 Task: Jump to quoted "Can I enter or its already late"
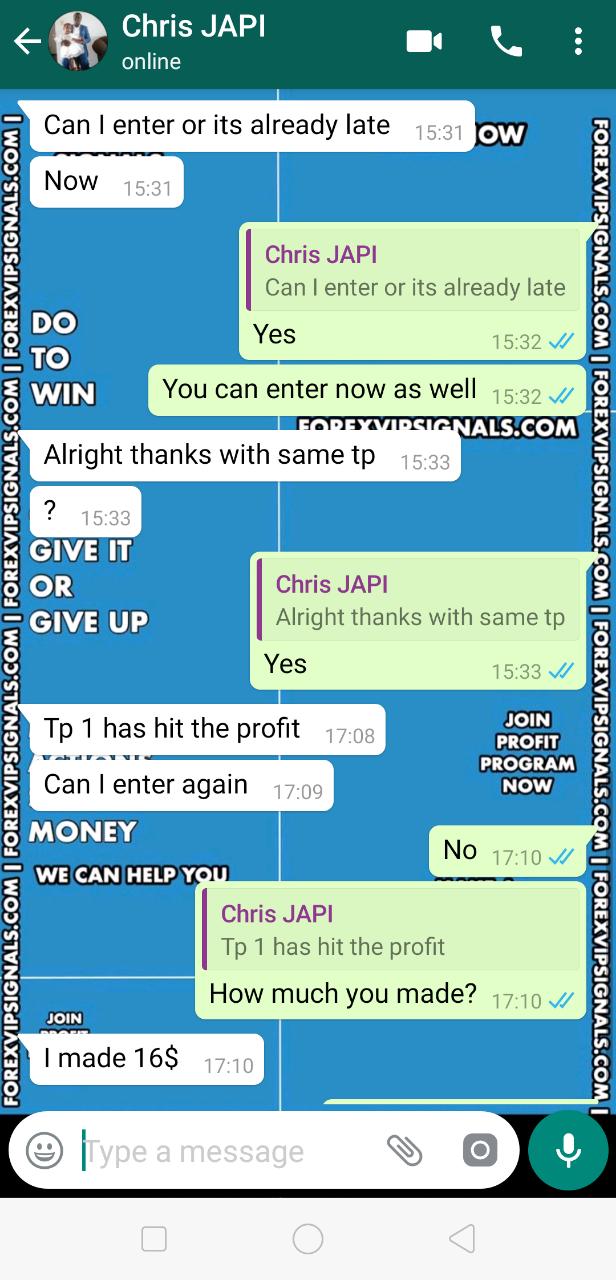point(415,271)
